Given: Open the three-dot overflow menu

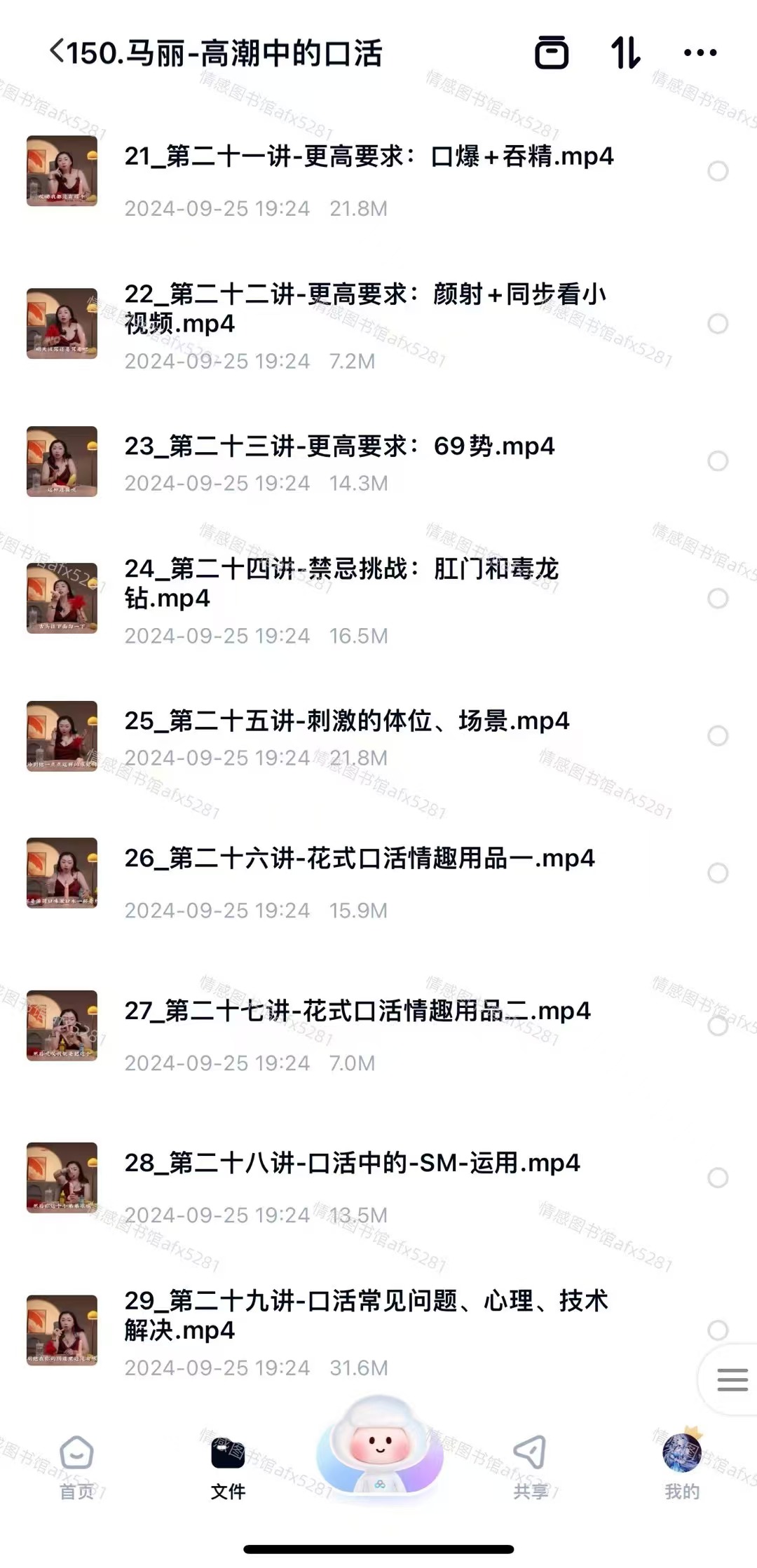Looking at the screenshot, I should tap(700, 53).
